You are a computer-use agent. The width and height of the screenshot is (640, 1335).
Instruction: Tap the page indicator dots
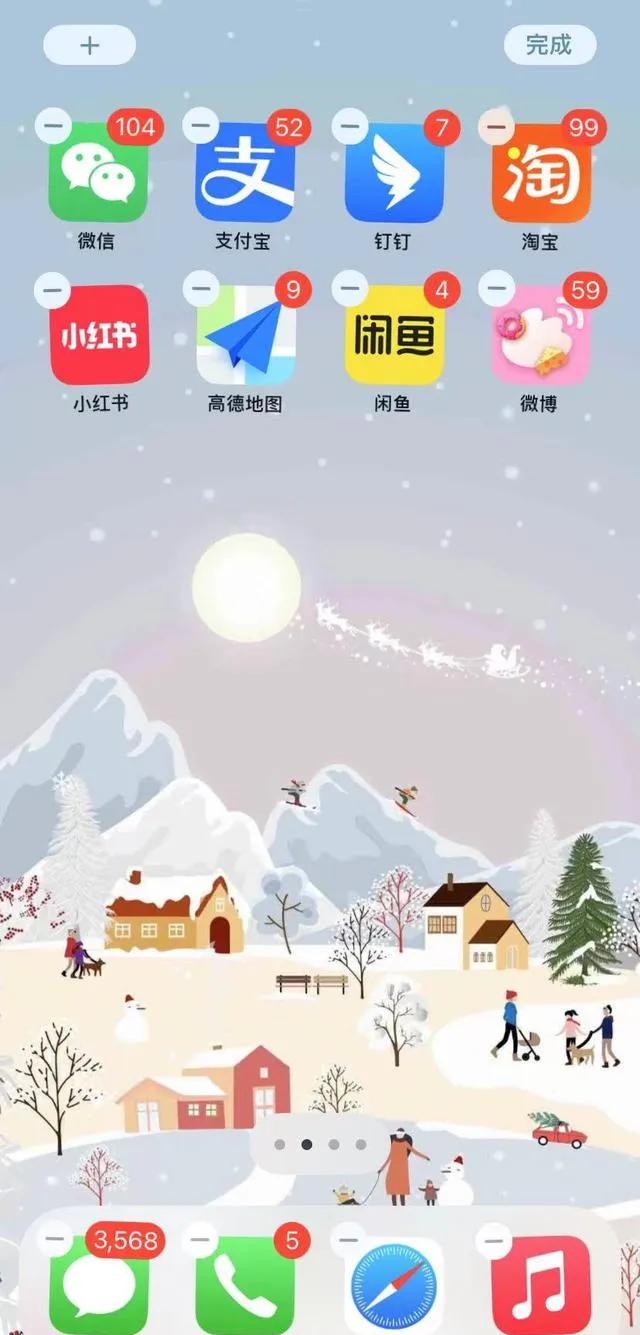(320, 1144)
